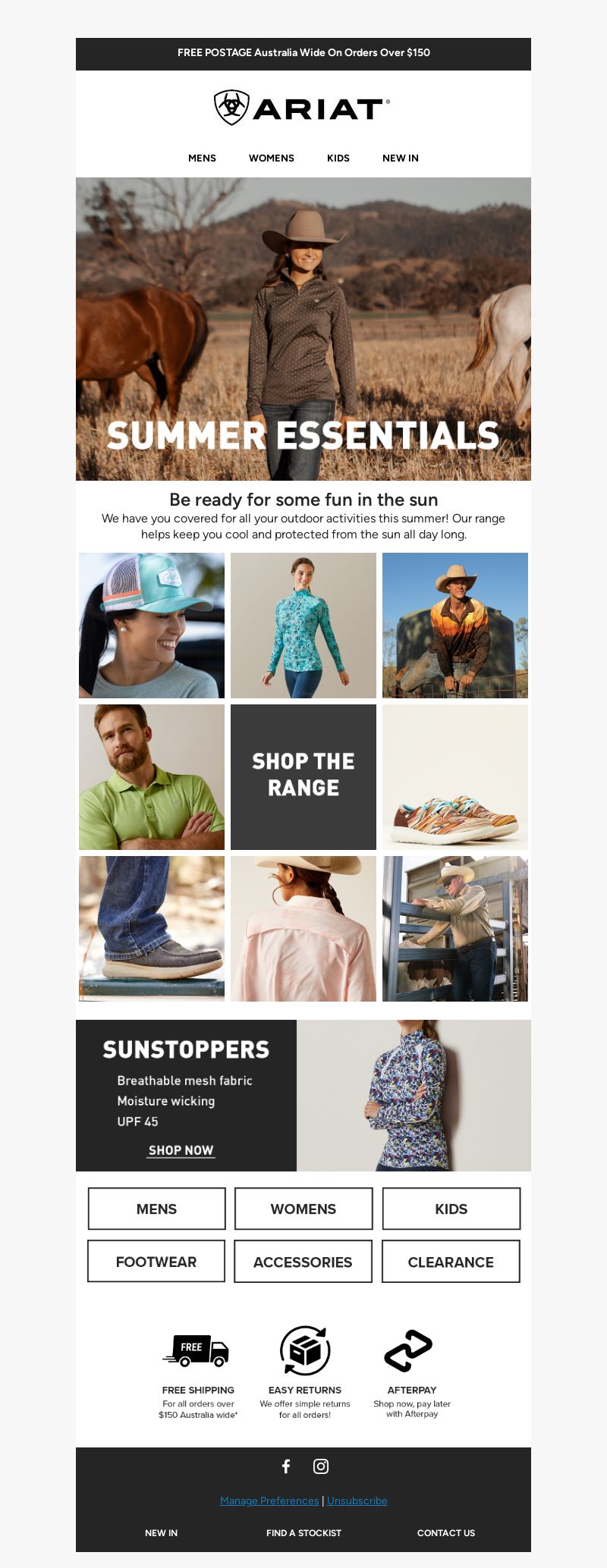The height and width of the screenshot is (1568, 607).
Task: Open the WOMENS link in top navigation
Action: [271, 158]
